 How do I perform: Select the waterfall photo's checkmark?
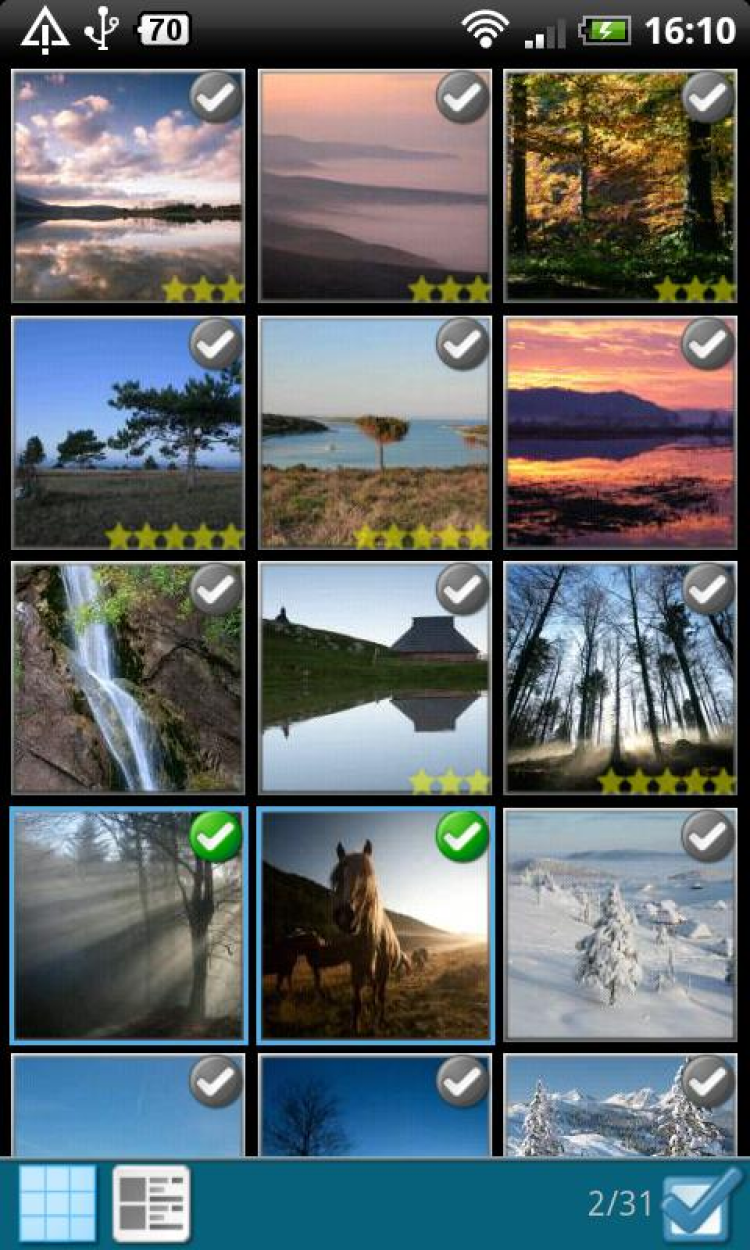(216, 590)
